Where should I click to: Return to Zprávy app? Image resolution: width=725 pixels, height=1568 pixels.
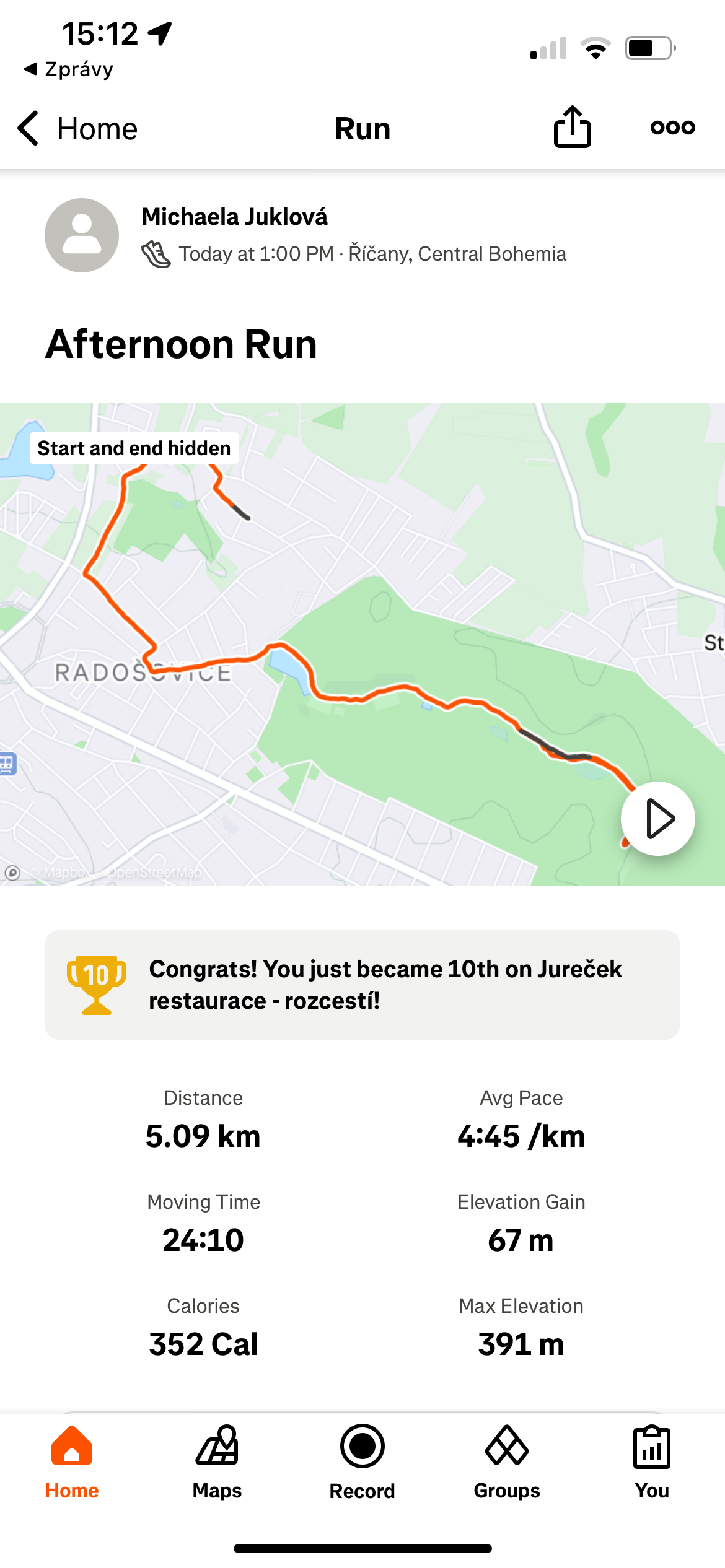(x=69, y=69)
